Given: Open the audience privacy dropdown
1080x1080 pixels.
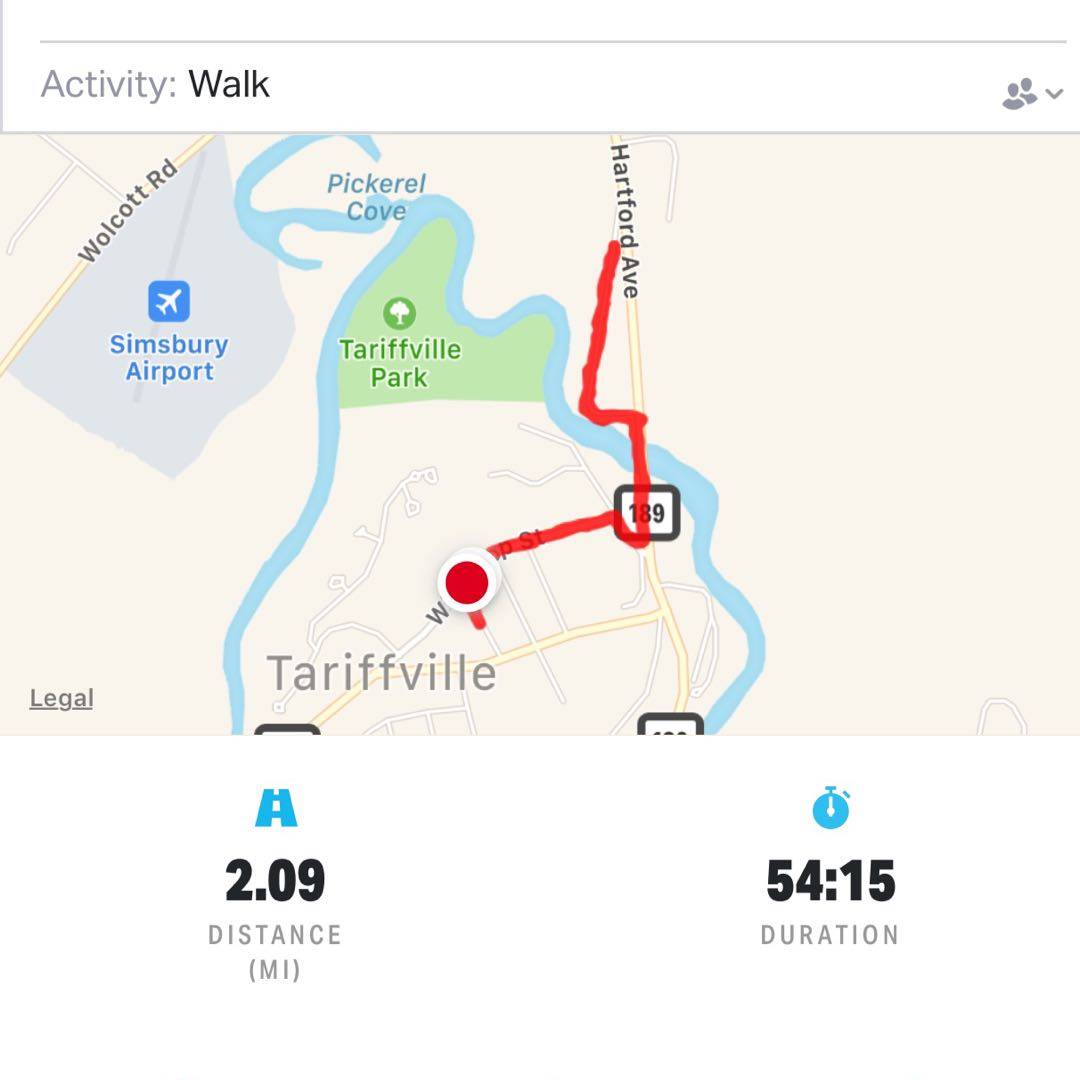Looking at the screenshot, I should (1032, 94).
